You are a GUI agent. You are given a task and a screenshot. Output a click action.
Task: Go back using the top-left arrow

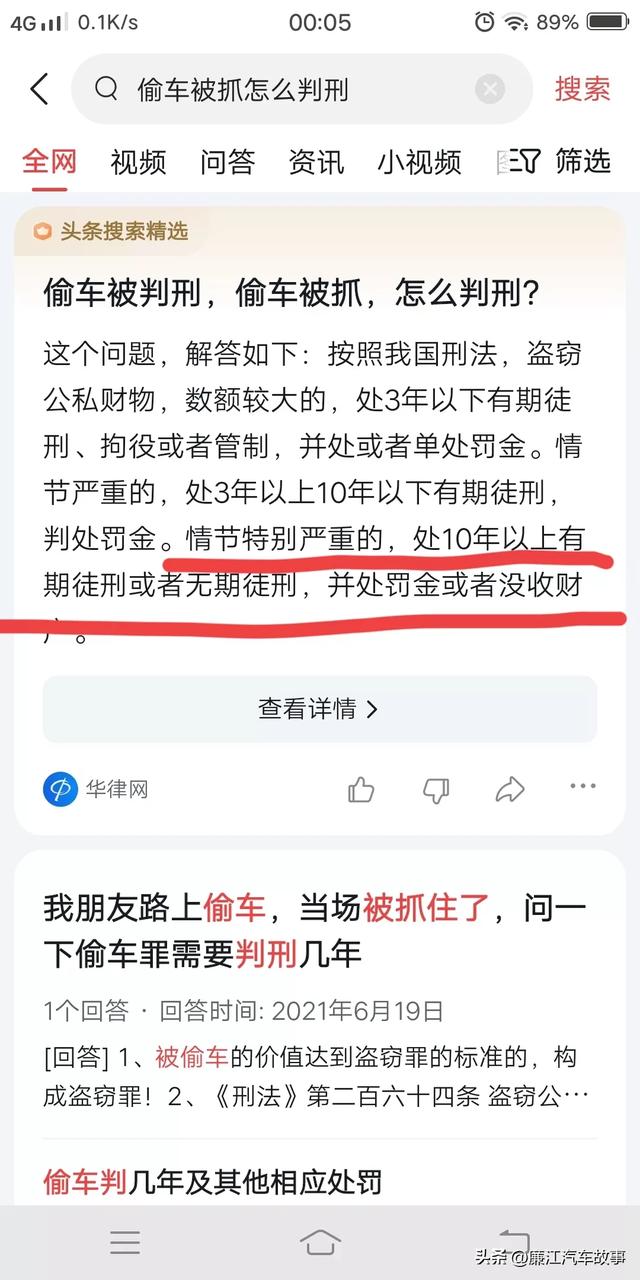pyautogui.click(x=39, y=89)
